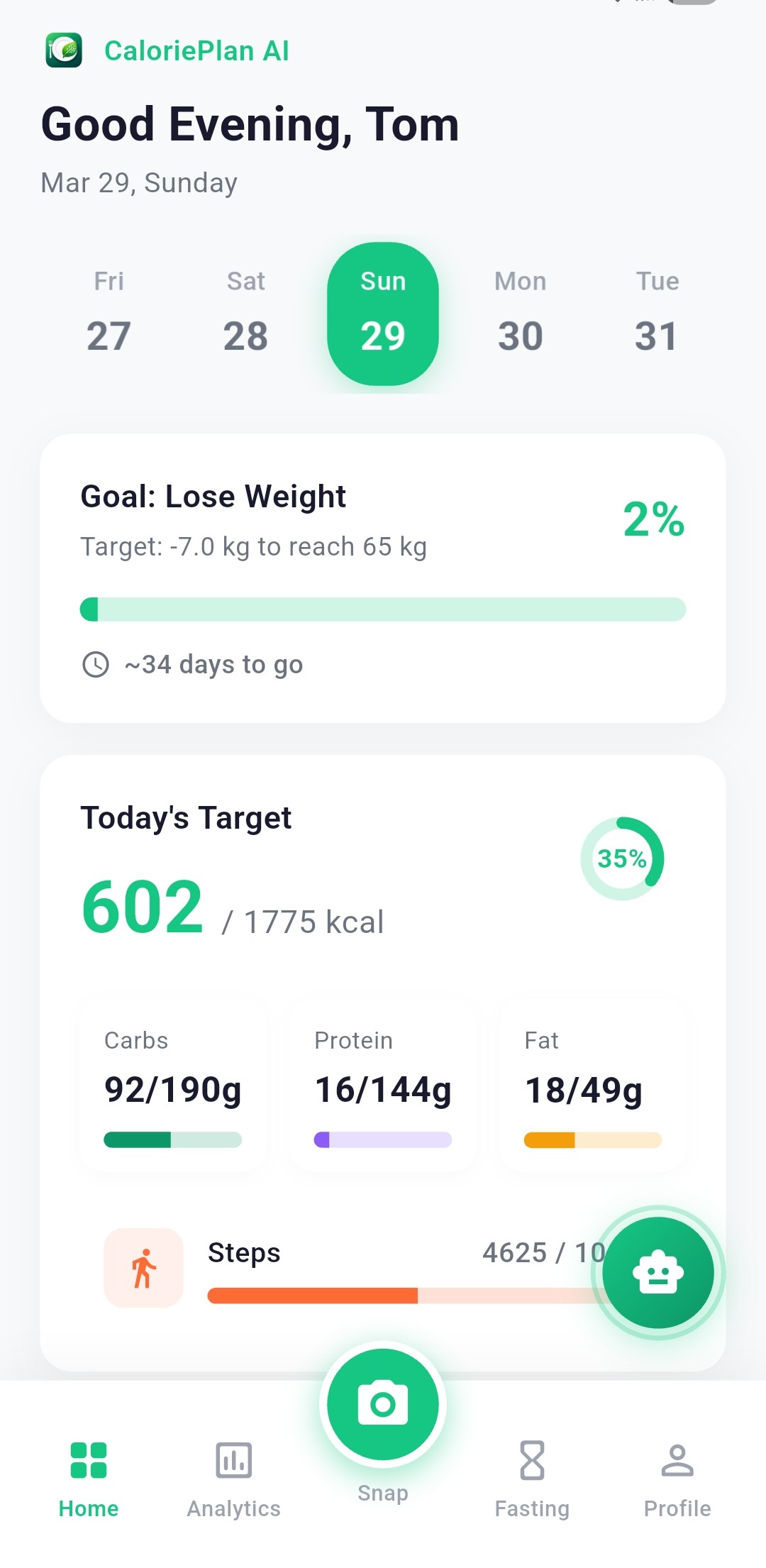Screen dimensions: 766x1568
Task: Switch to the Analytics tab
Action: pos(234,1479)
